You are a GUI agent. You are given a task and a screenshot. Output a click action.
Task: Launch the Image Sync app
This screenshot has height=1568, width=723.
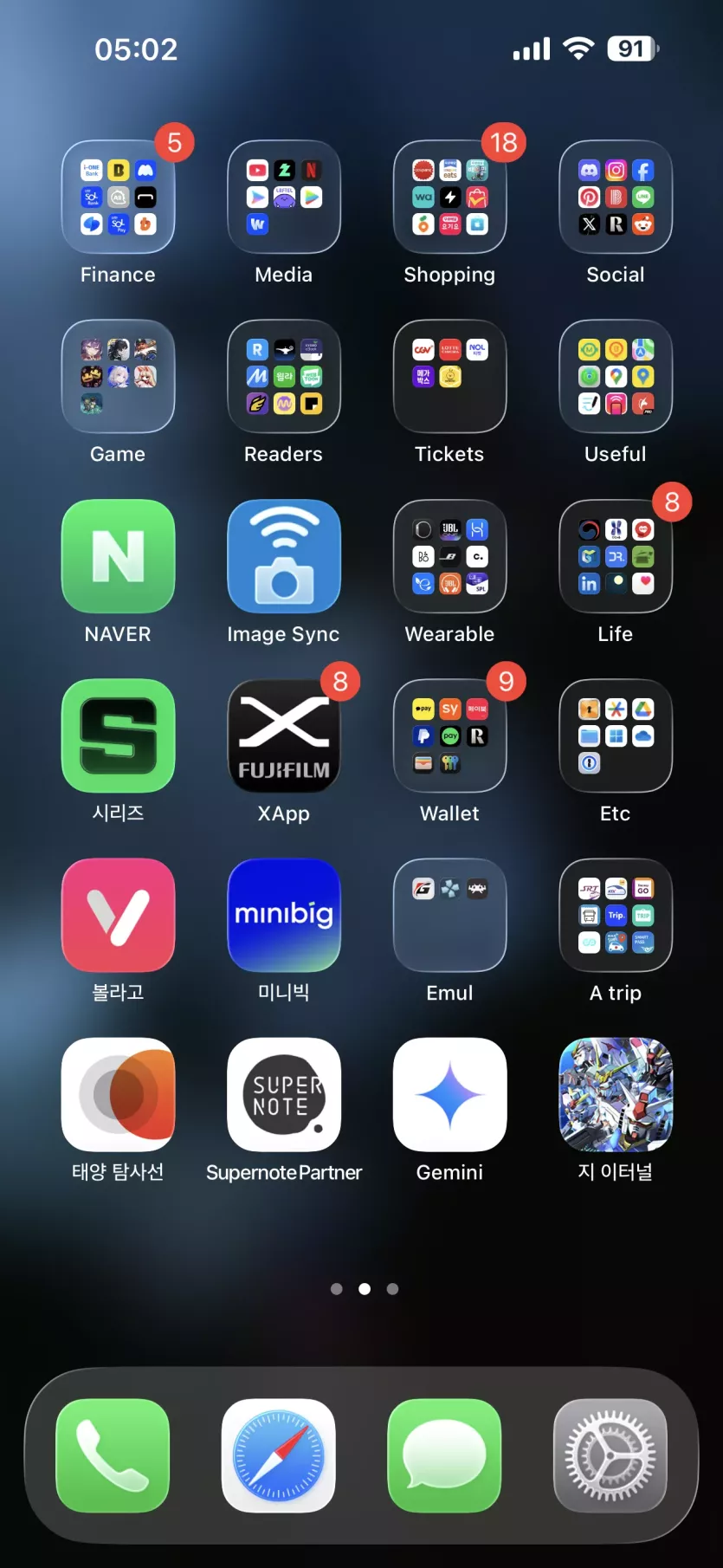pos(284,556)
